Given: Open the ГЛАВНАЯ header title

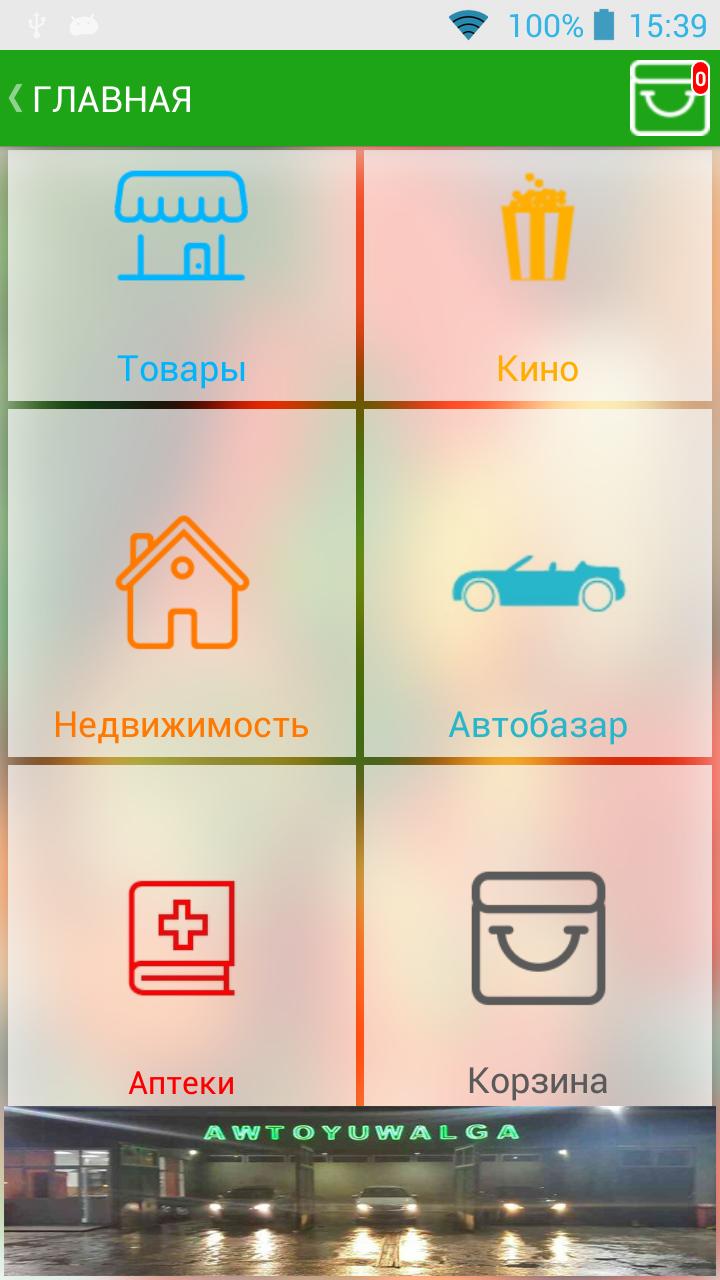Looking at the screenshot, I should point(110,97).
